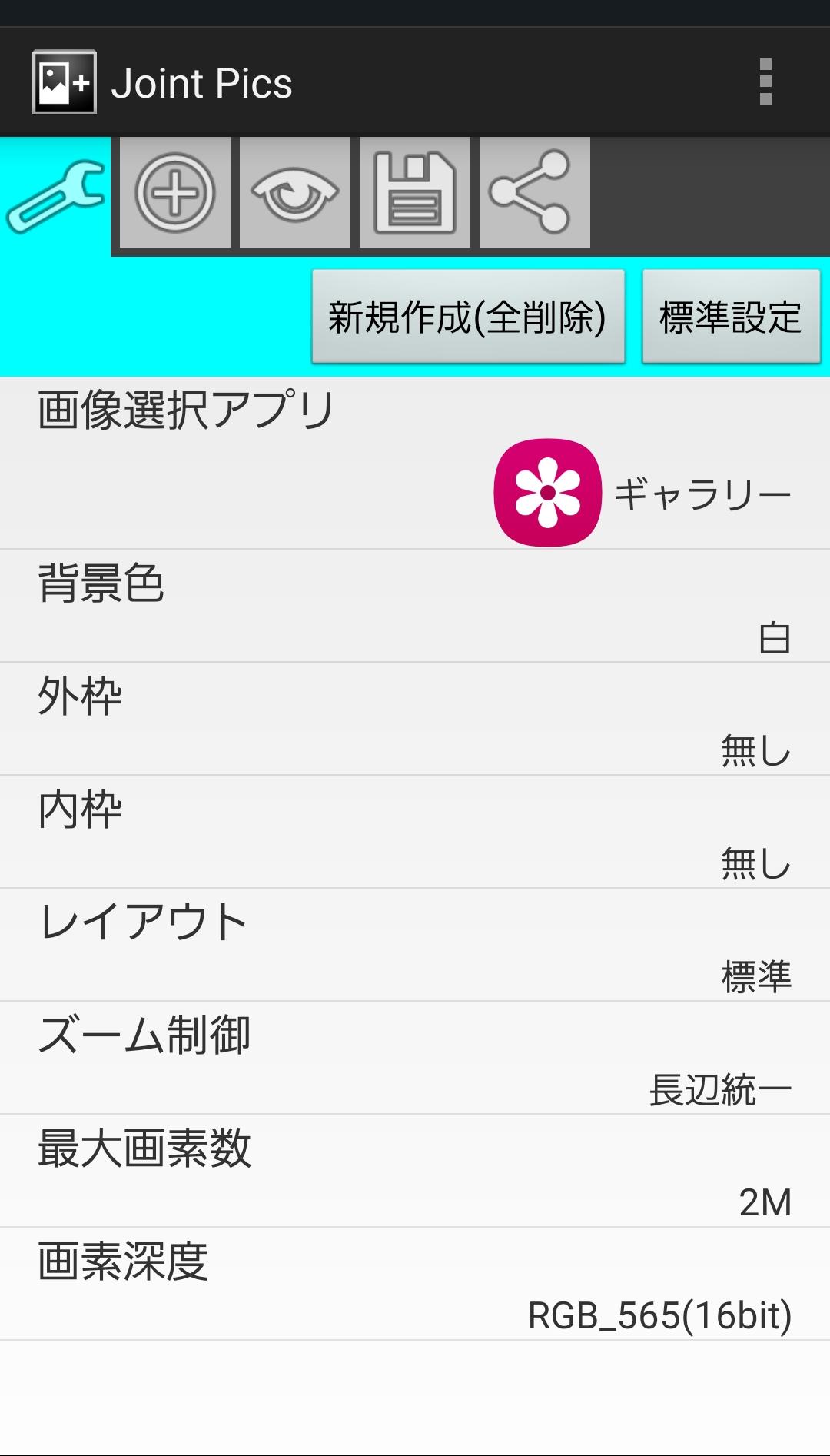
Task: Switch to the add picture tab
Action: pos(175,192)
